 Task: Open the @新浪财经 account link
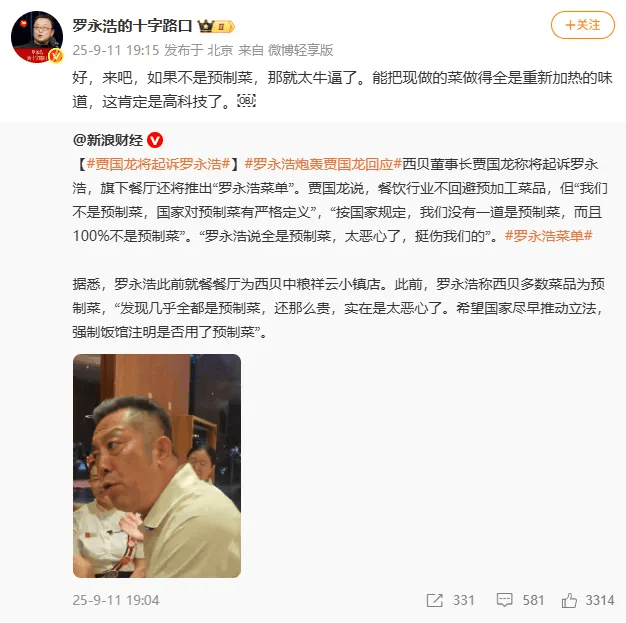(x=109, y=139)
